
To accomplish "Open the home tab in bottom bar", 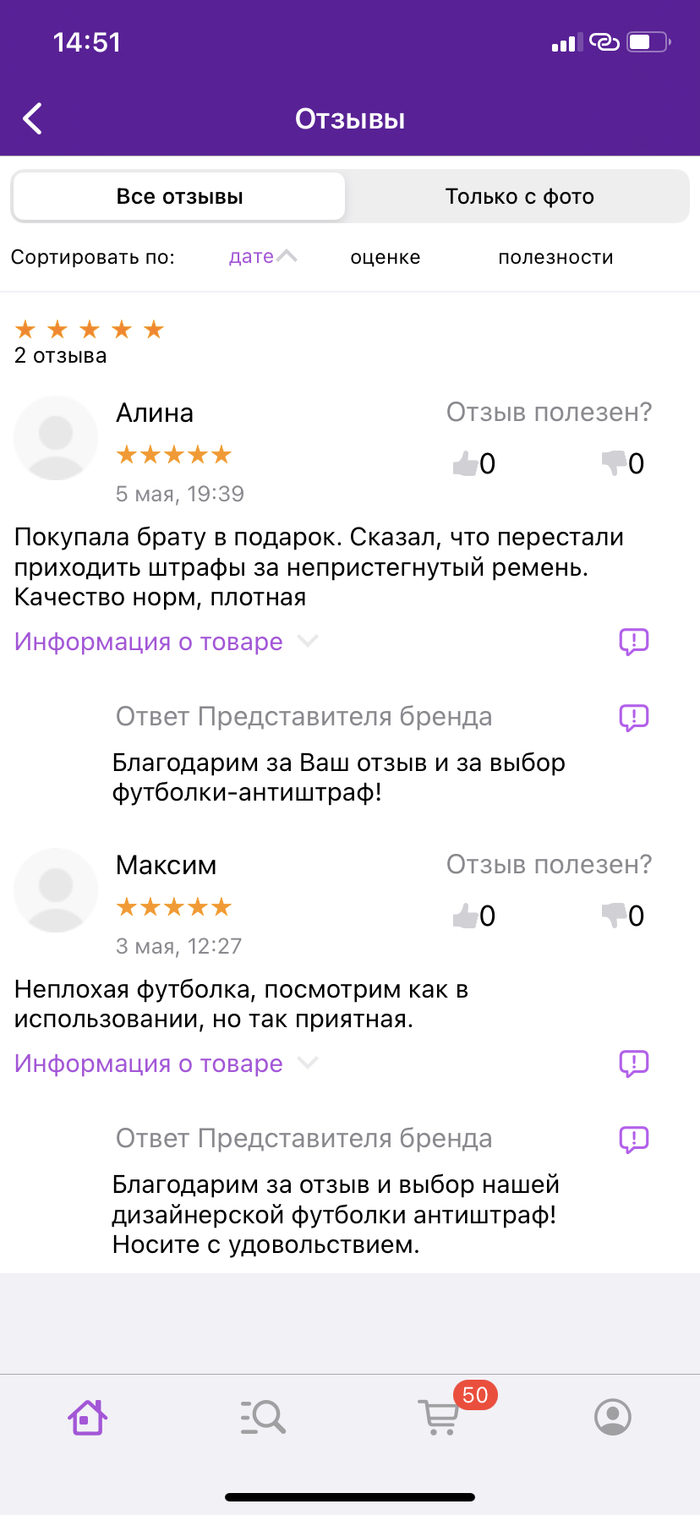I will [87, 1416].
